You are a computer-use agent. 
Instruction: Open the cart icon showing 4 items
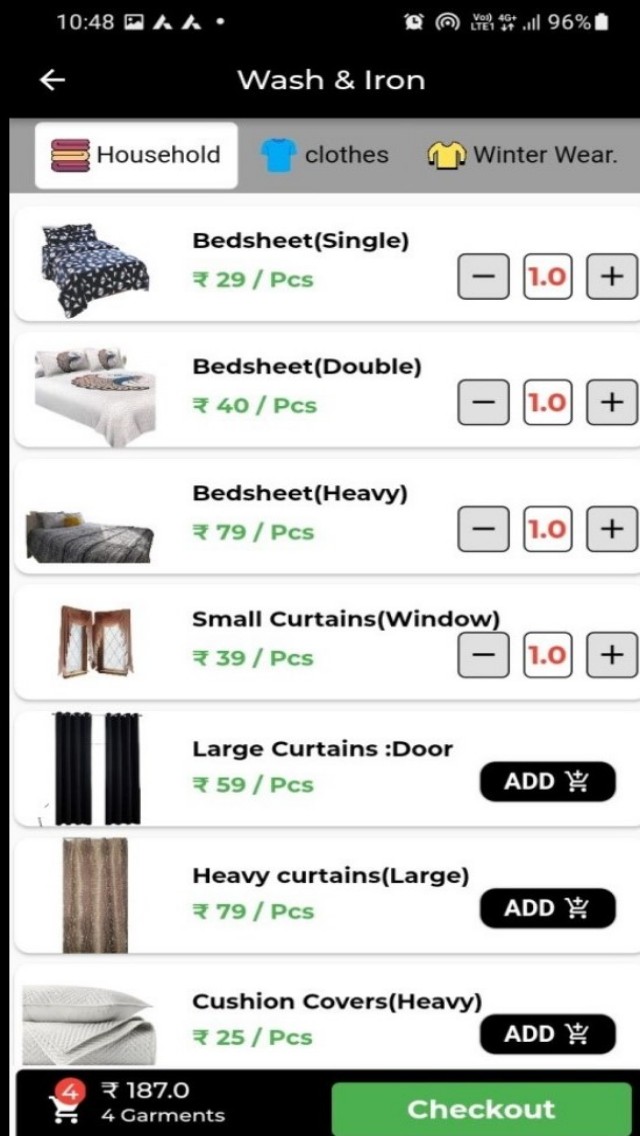(63, 1102)
